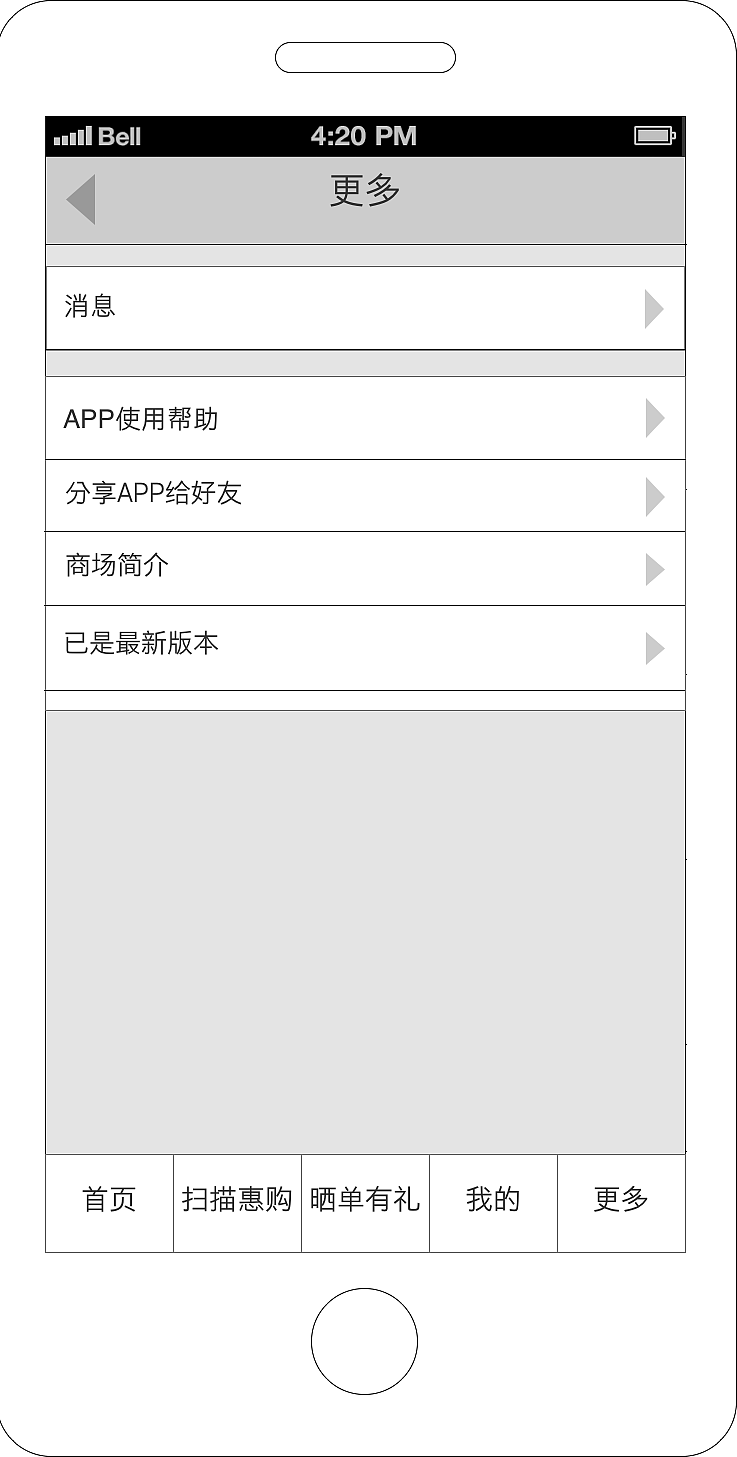
Task: Expand the 已是最新版本 row arrow
Action: 656,647
